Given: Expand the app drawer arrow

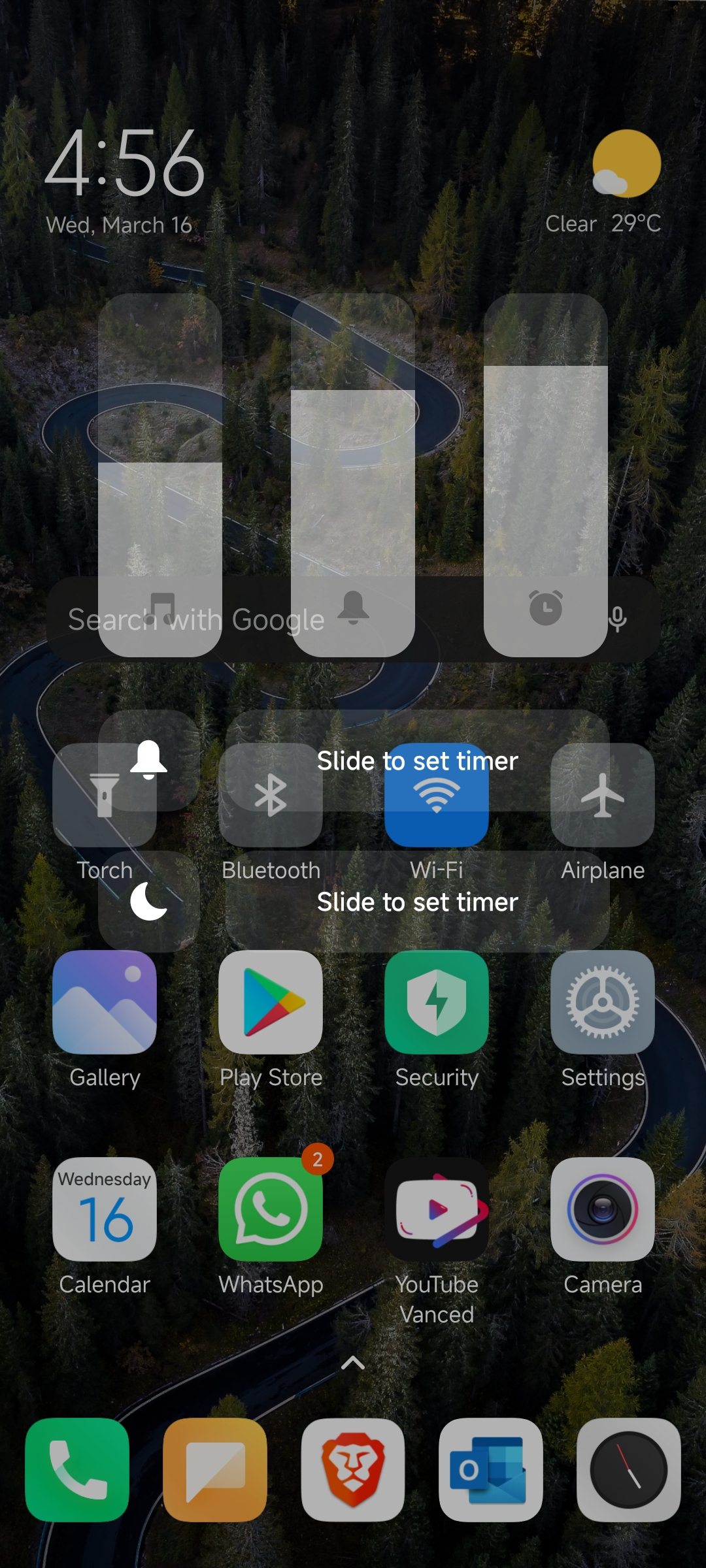Looking at the screenshot, I should 353,1363.
